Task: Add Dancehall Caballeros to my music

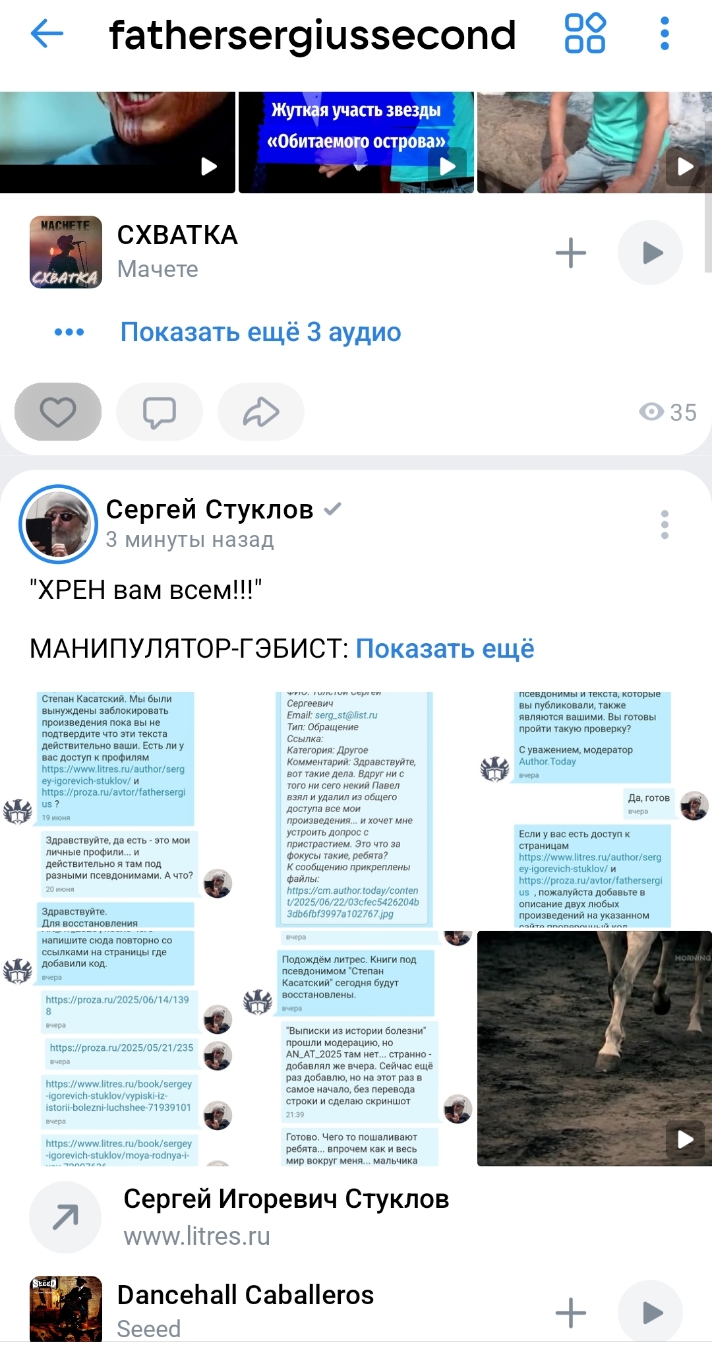Action: coord(570,1313)
